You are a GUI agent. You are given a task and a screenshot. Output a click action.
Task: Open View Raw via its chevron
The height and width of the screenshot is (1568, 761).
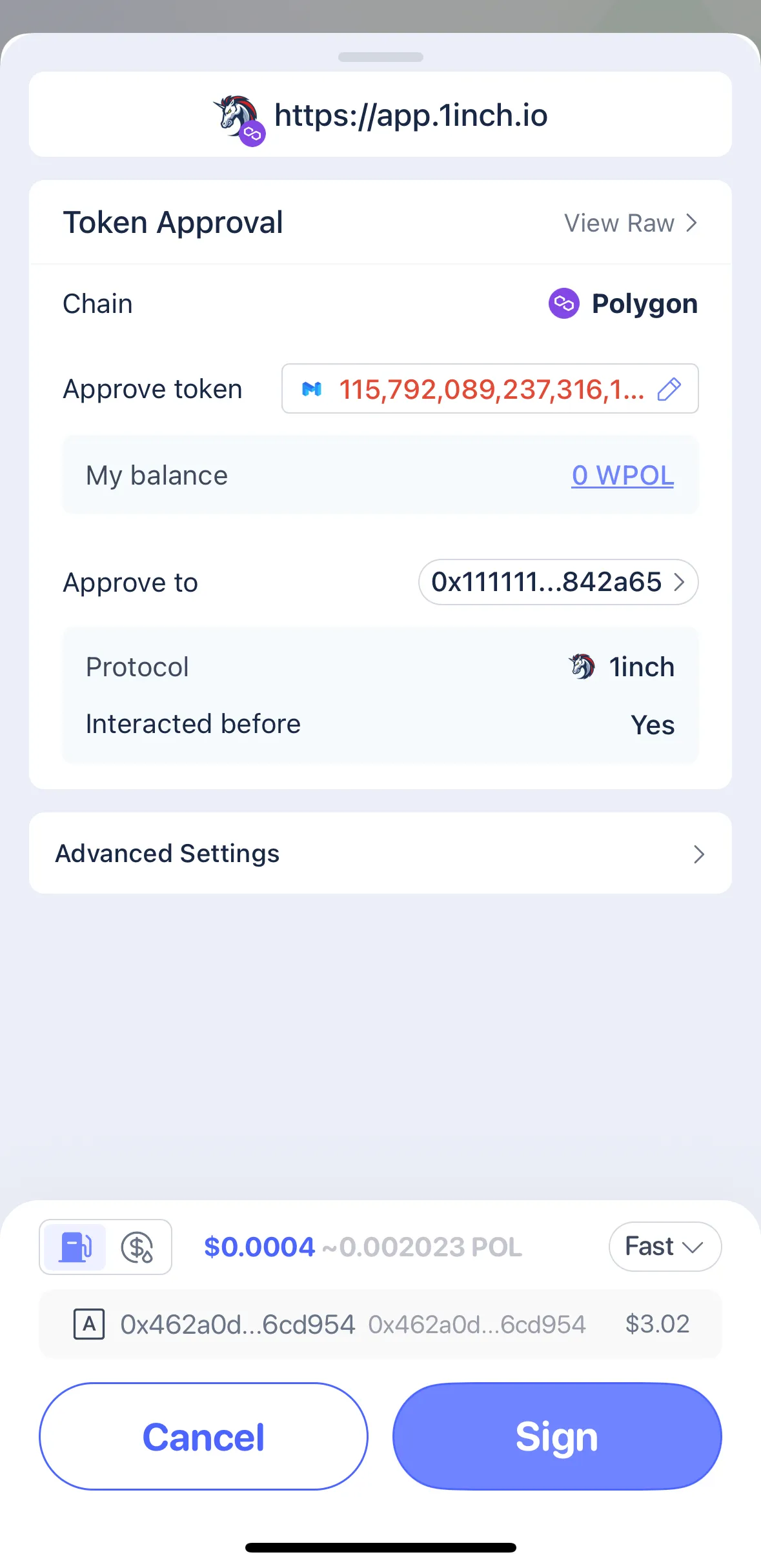click(x=692, y=223)
